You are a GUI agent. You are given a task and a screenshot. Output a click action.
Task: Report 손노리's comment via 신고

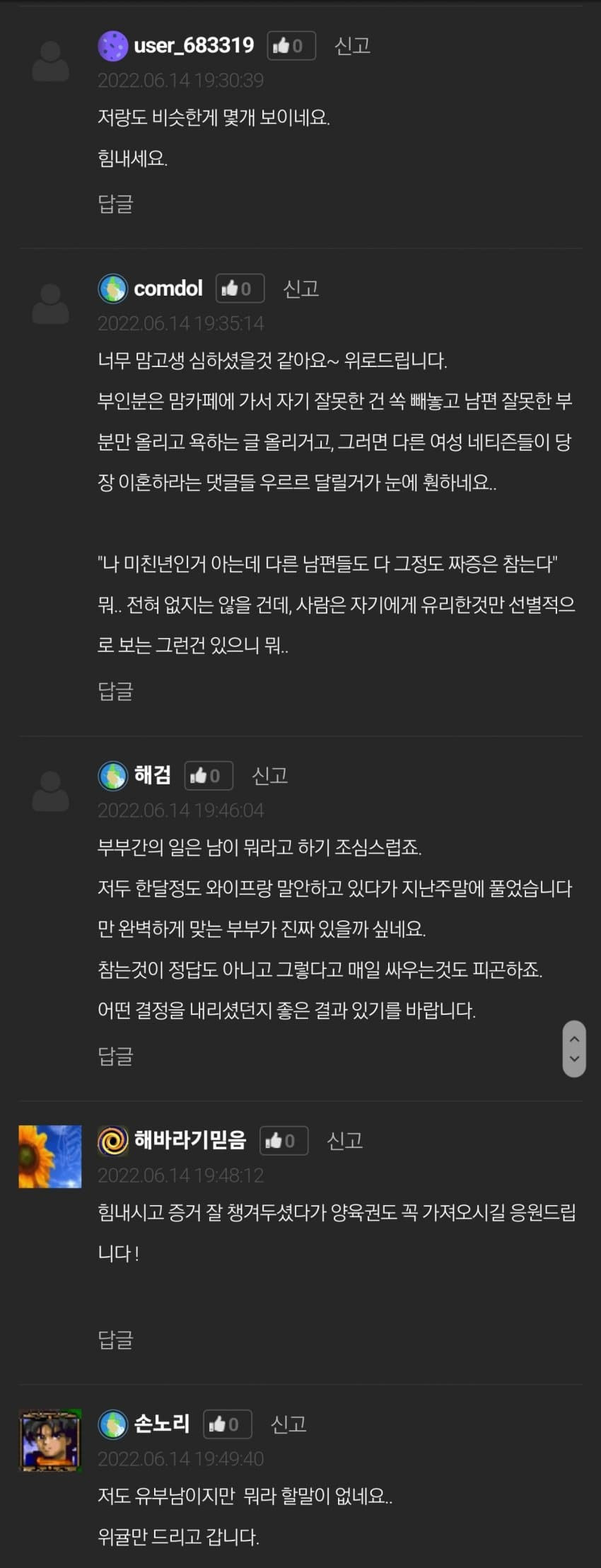coord(288,1424)
